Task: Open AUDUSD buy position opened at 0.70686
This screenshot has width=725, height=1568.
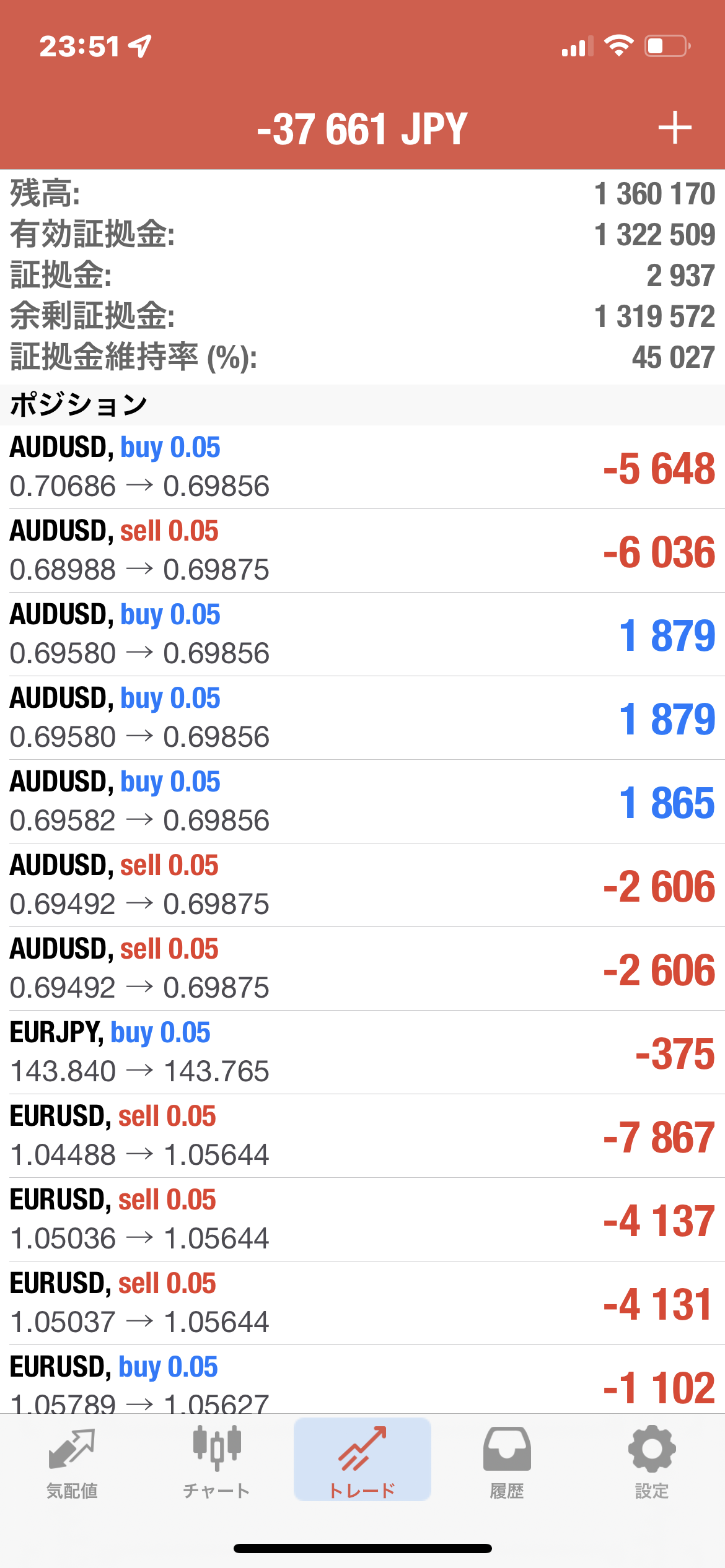Action: pos(362,467)
